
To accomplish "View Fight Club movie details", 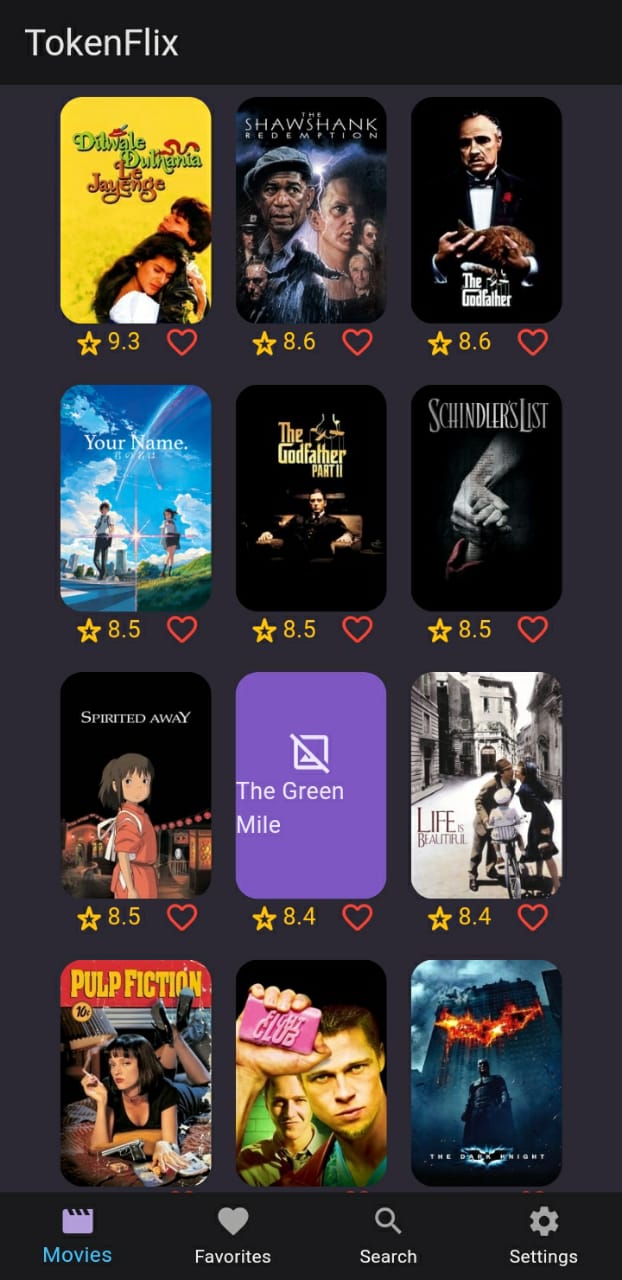I will [311, 1073].
